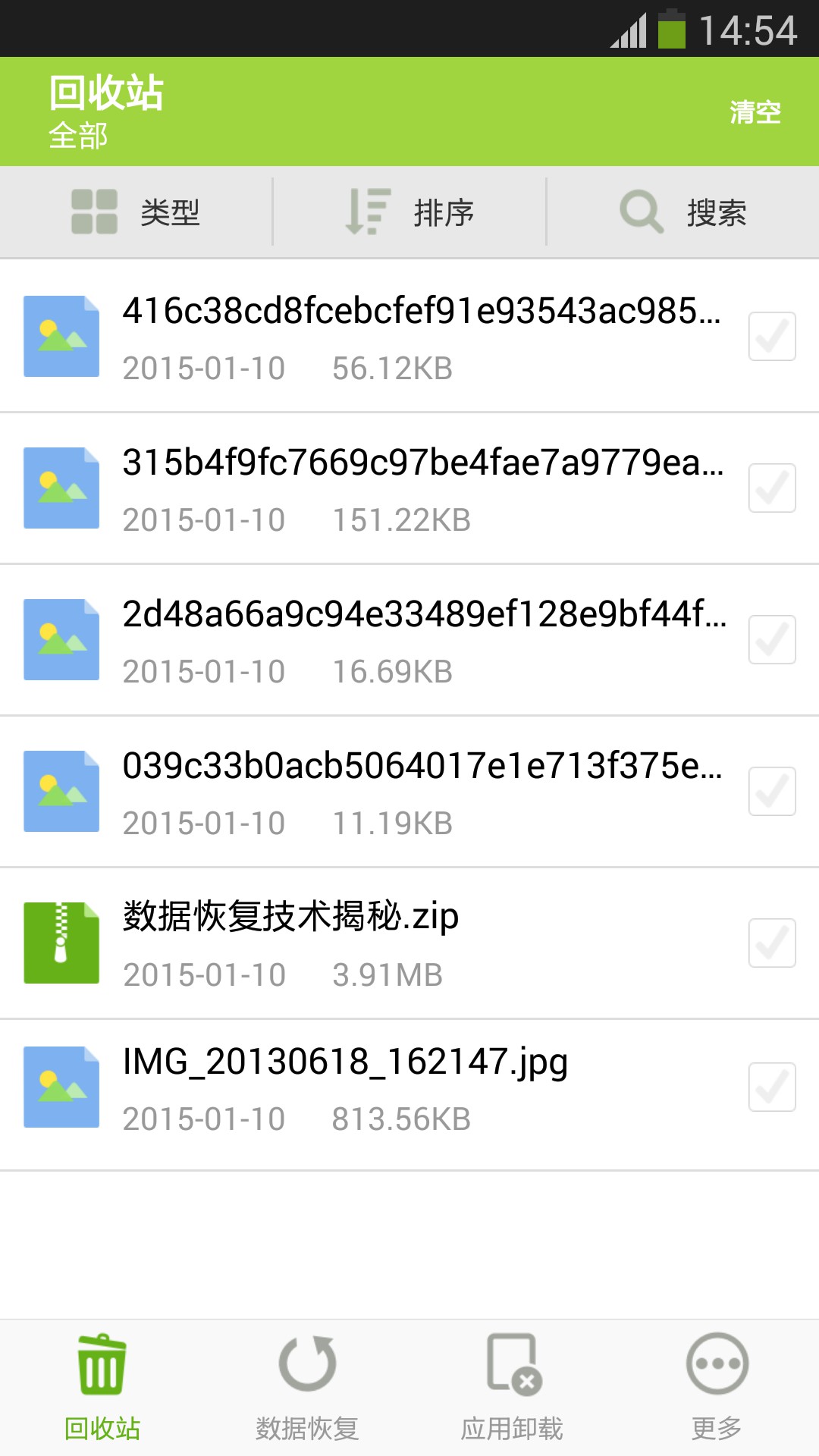Open the 更多 tab
This screenshot has width=819, height=1456.
717,1388
